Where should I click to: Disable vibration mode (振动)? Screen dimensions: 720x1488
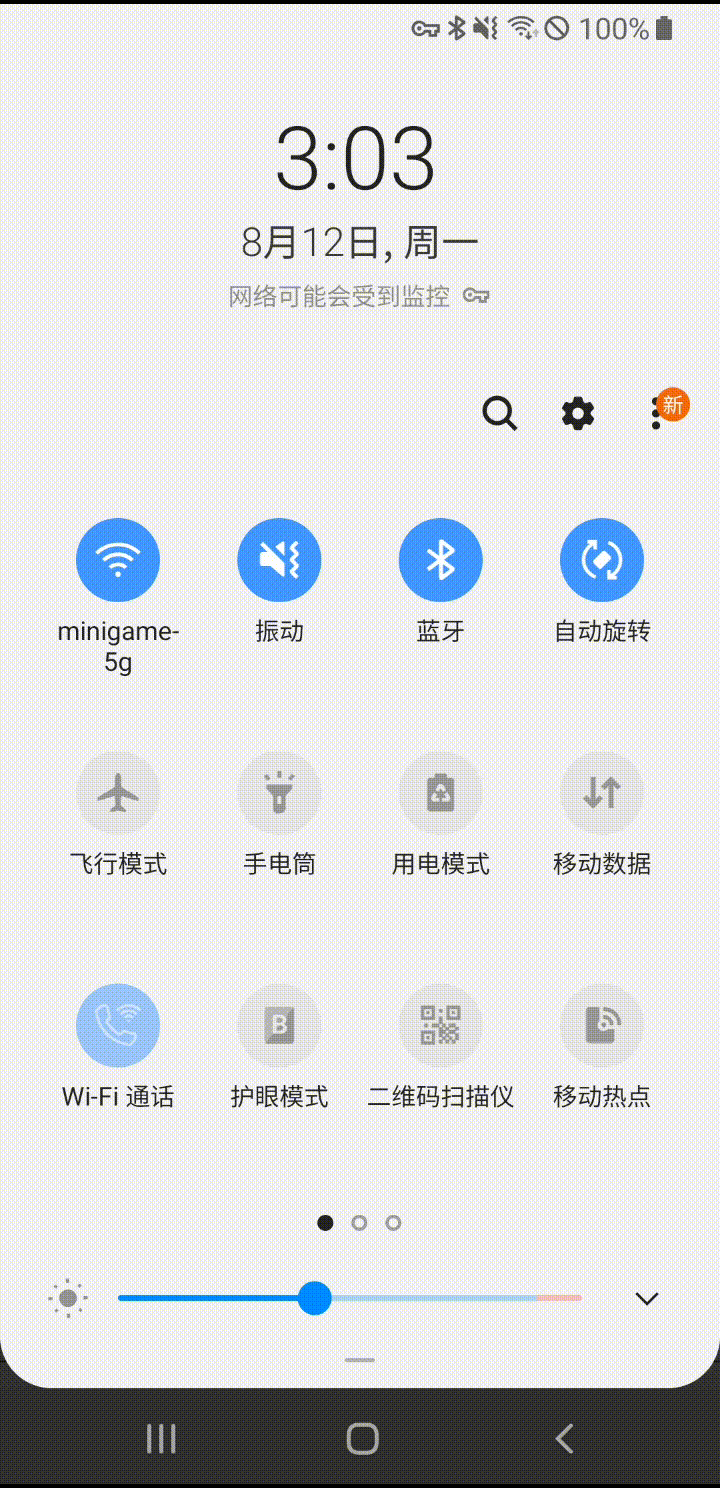point(279,560)
